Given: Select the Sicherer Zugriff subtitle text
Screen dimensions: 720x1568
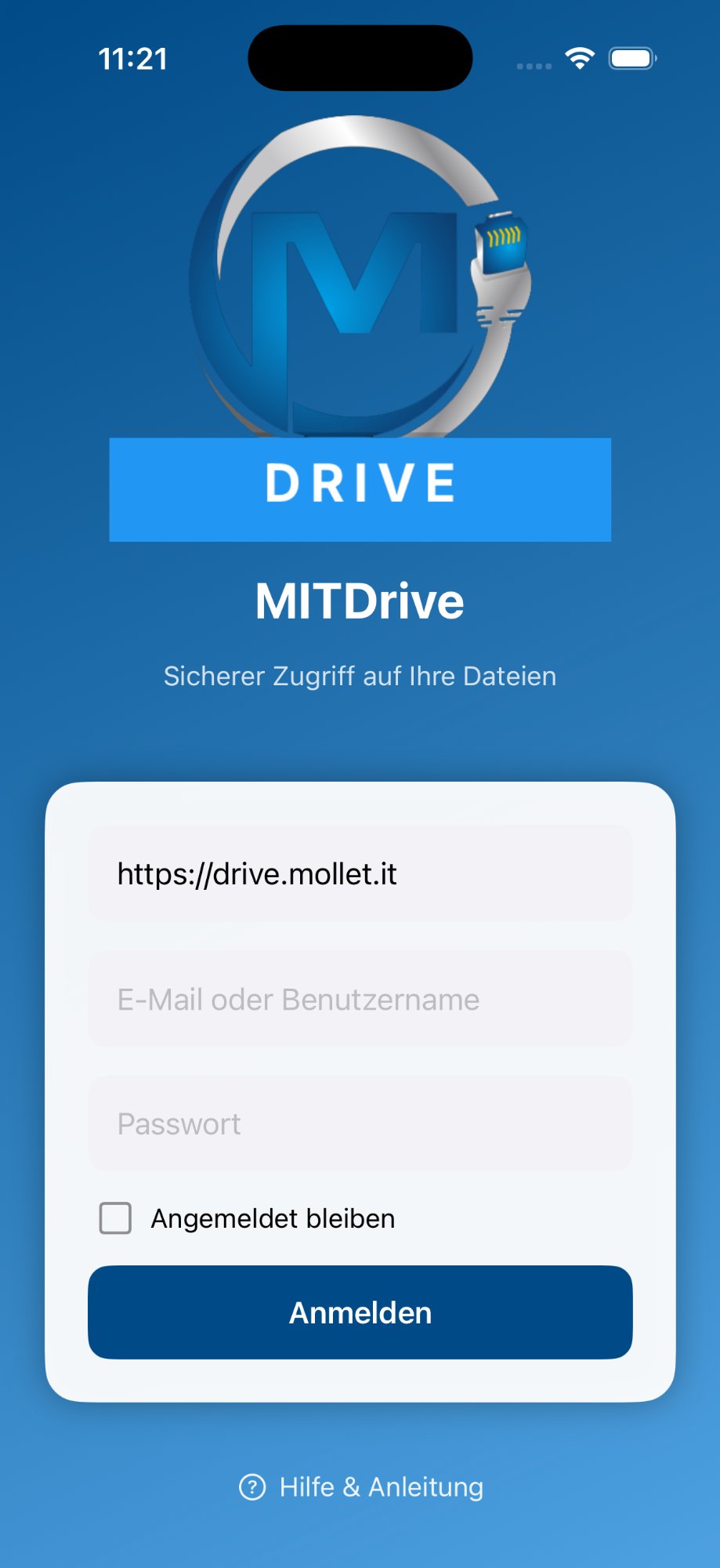Looking at the screenshot, I should 360,675.
